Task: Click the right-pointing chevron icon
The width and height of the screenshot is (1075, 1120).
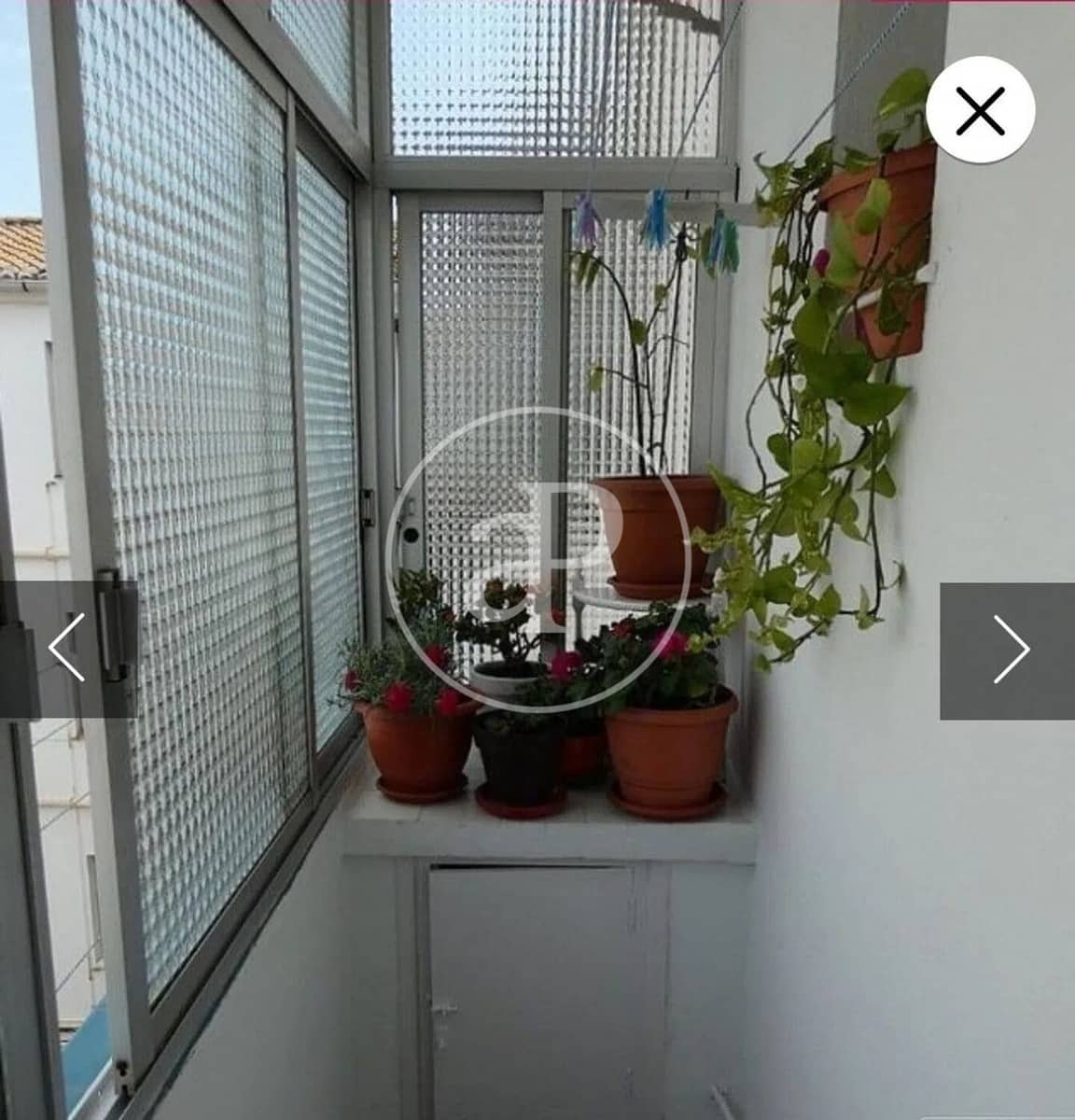Action: [x=1012, y=647]
